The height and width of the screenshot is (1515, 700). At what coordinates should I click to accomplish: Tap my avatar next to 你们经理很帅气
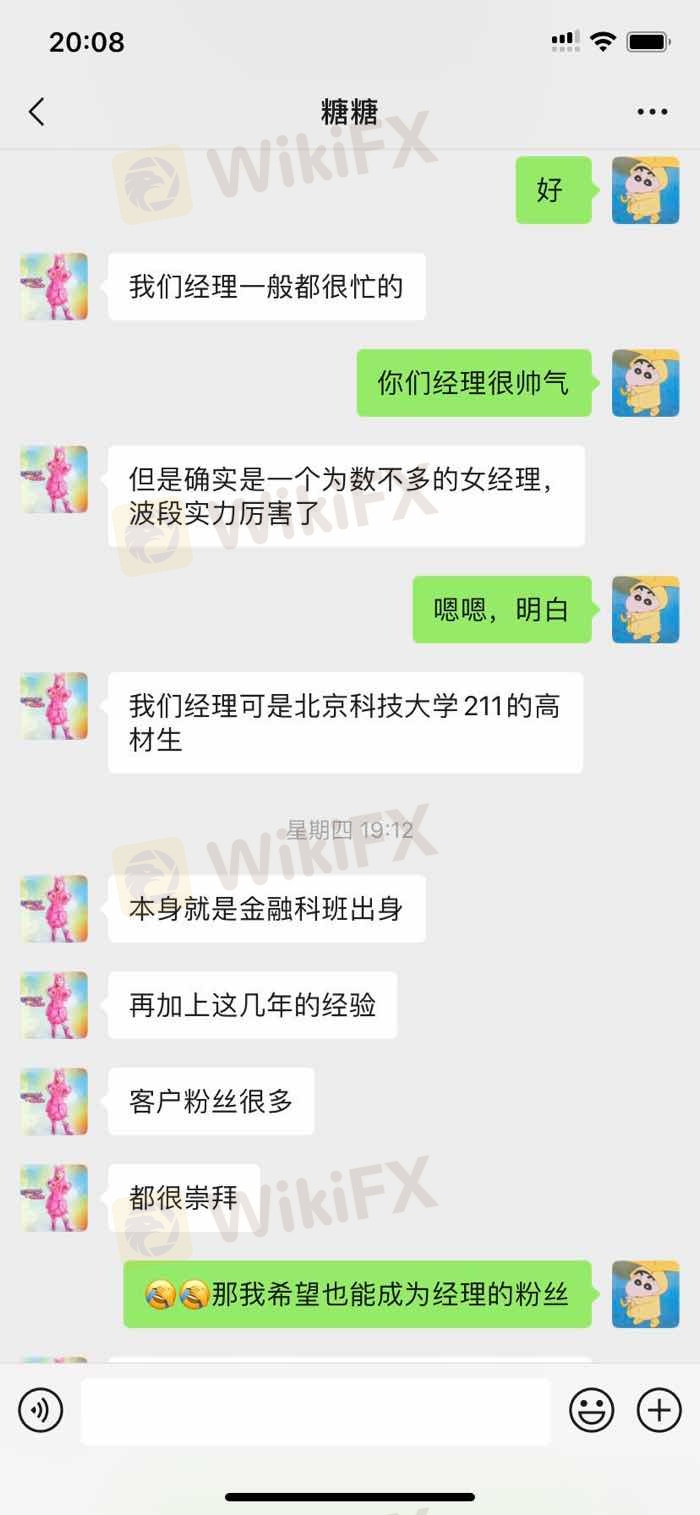click(645, 383)
